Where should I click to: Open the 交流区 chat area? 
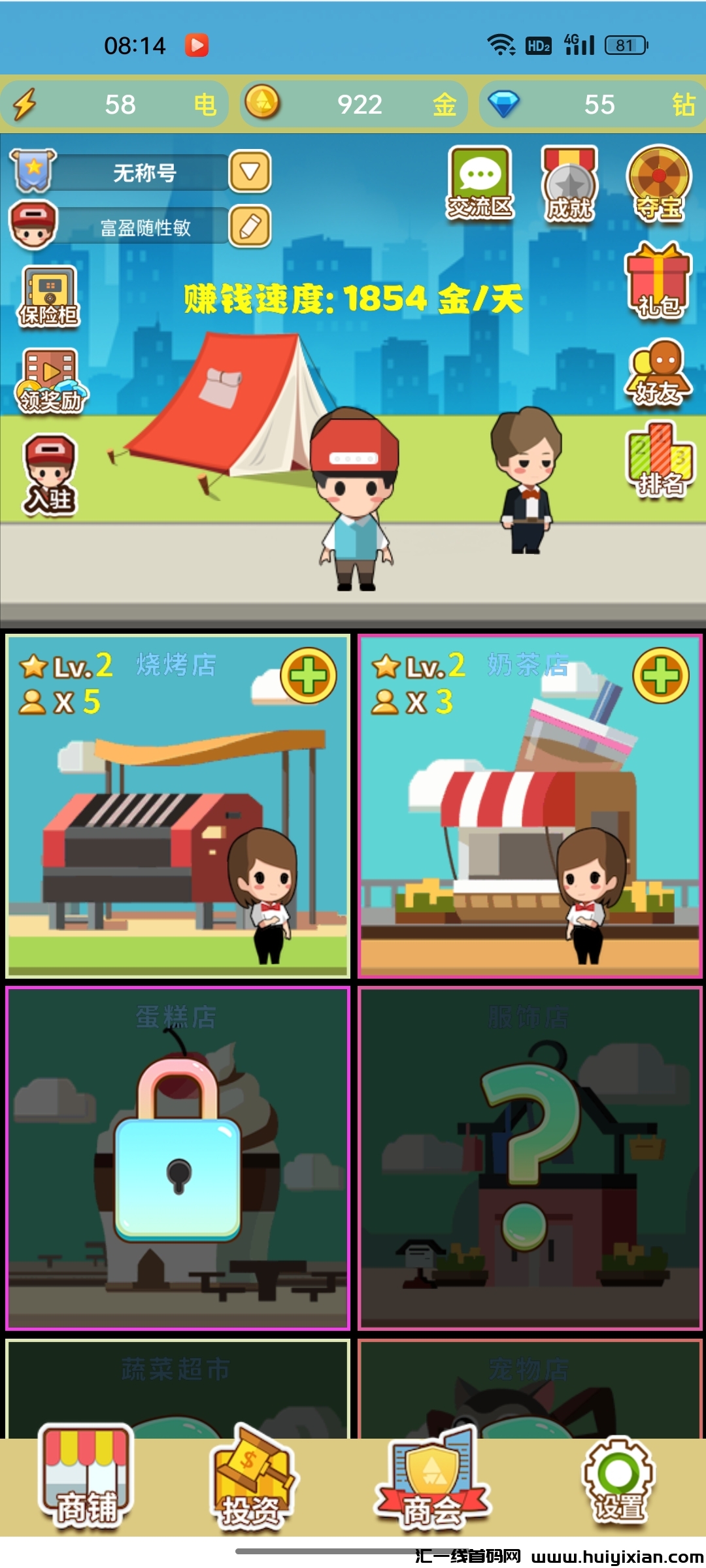coord(480,184)
